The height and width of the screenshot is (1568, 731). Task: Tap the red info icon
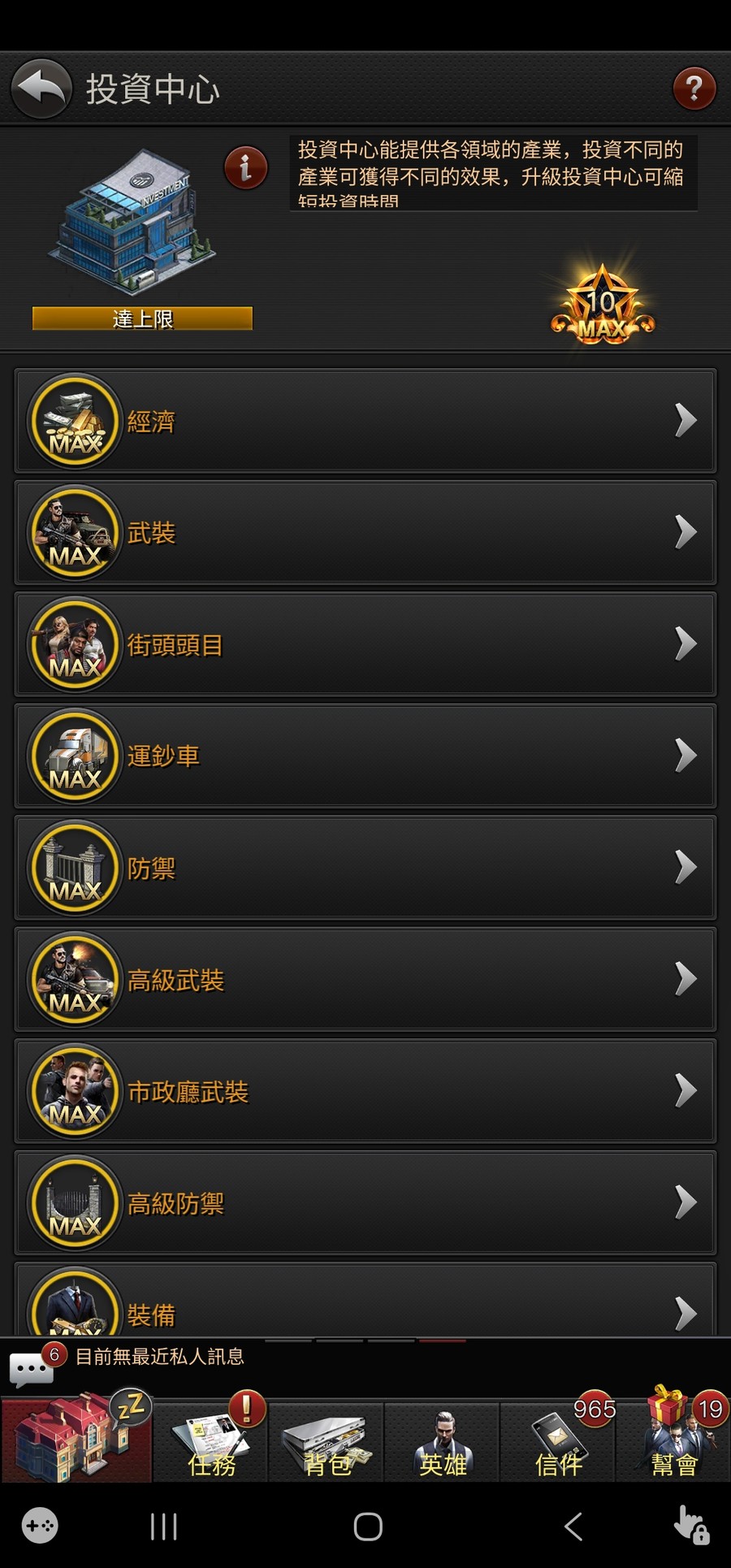245,168
